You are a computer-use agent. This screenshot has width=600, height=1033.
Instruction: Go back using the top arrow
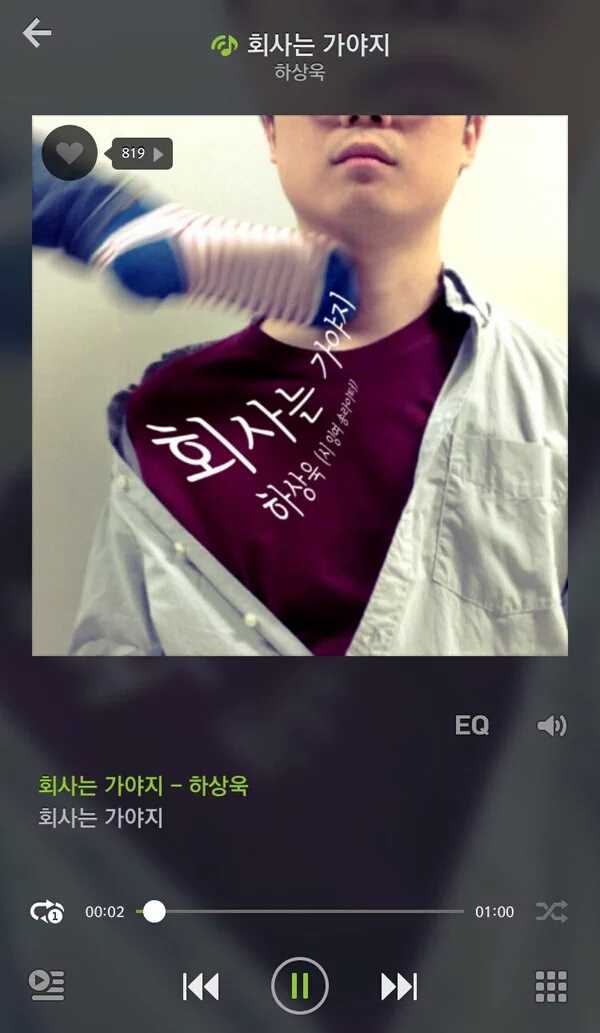[37, 34]
